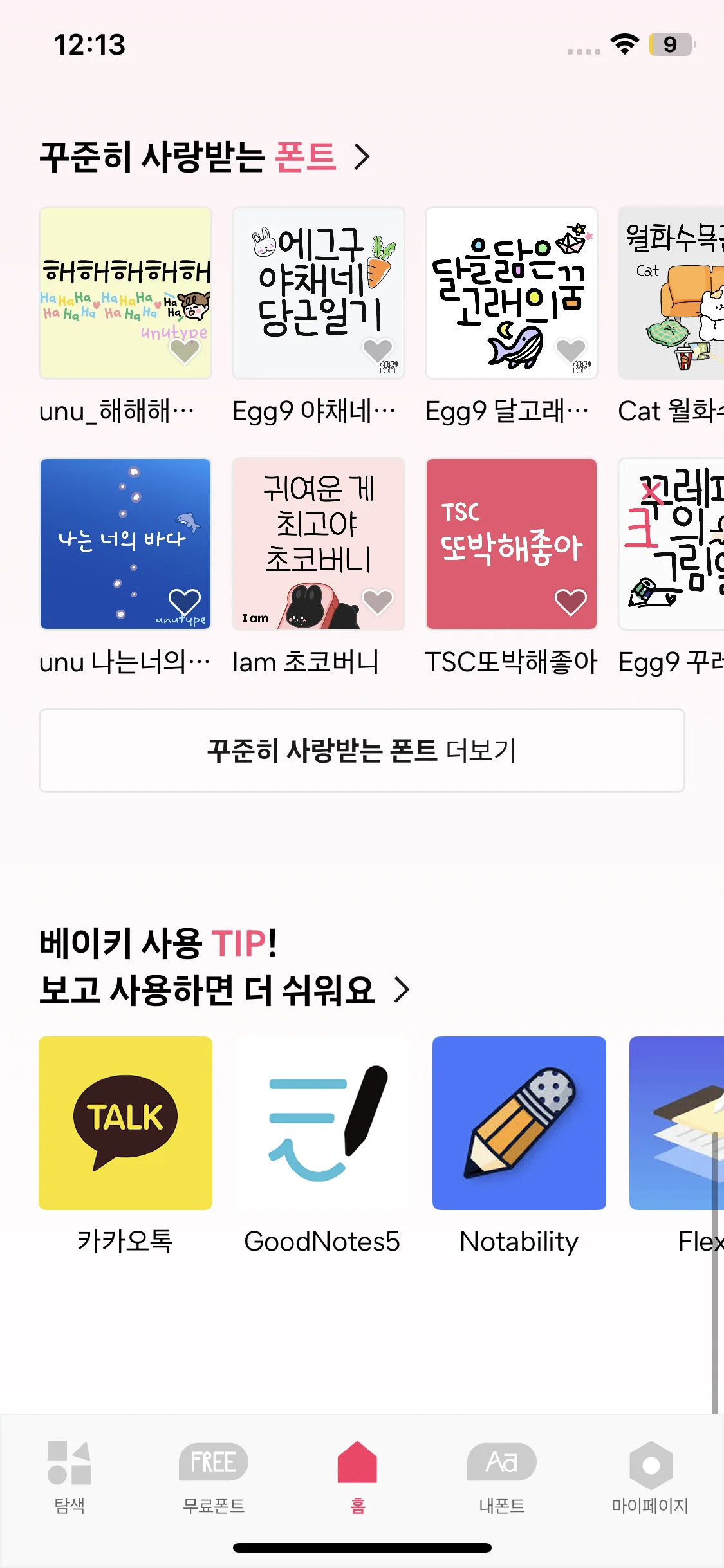Open the 베이키 사용 TIP section arrow
This screenshot has height=1568, width=724.
402,990
